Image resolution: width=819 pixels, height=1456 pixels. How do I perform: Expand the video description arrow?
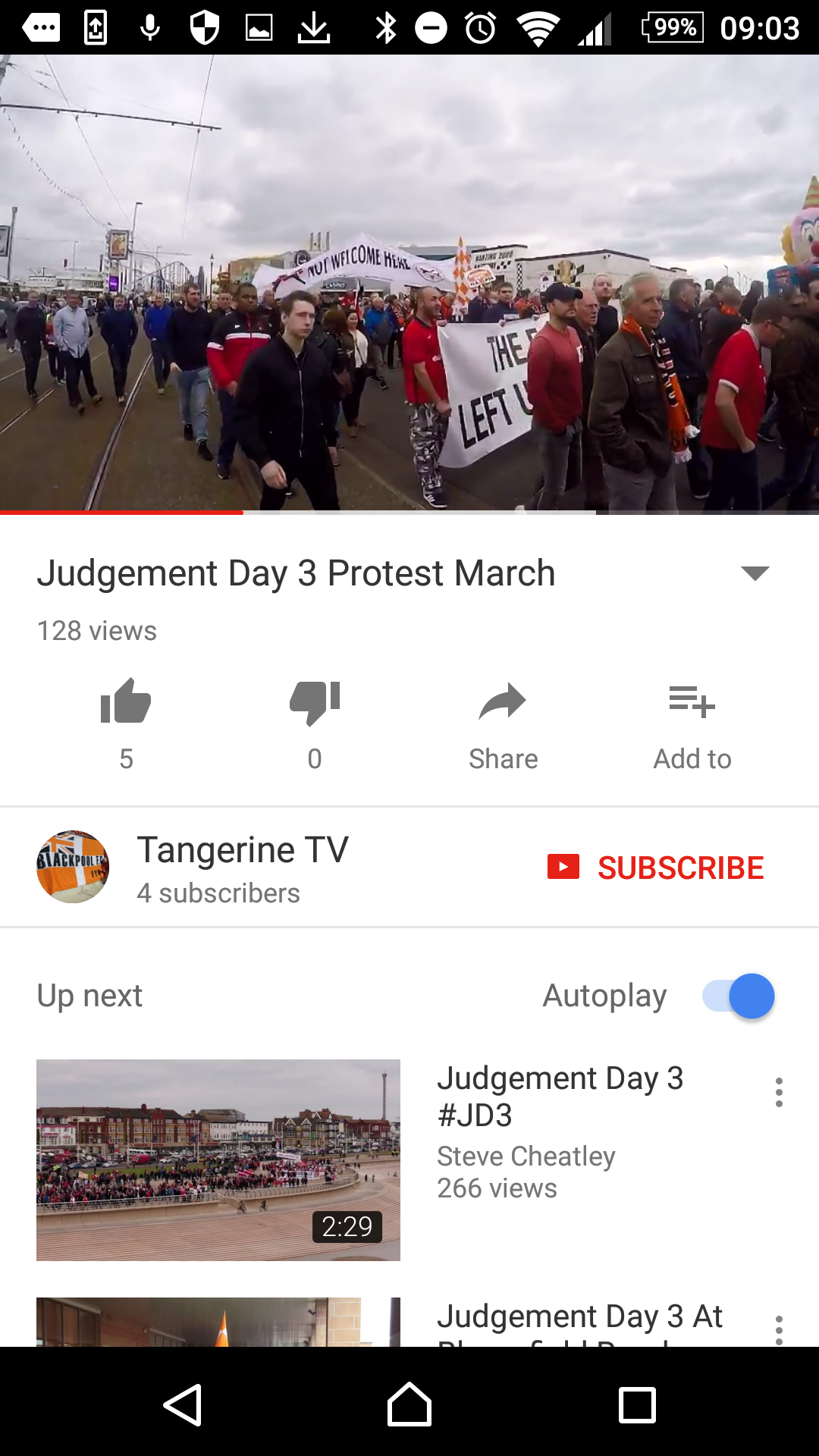click(x=755, y=573)
